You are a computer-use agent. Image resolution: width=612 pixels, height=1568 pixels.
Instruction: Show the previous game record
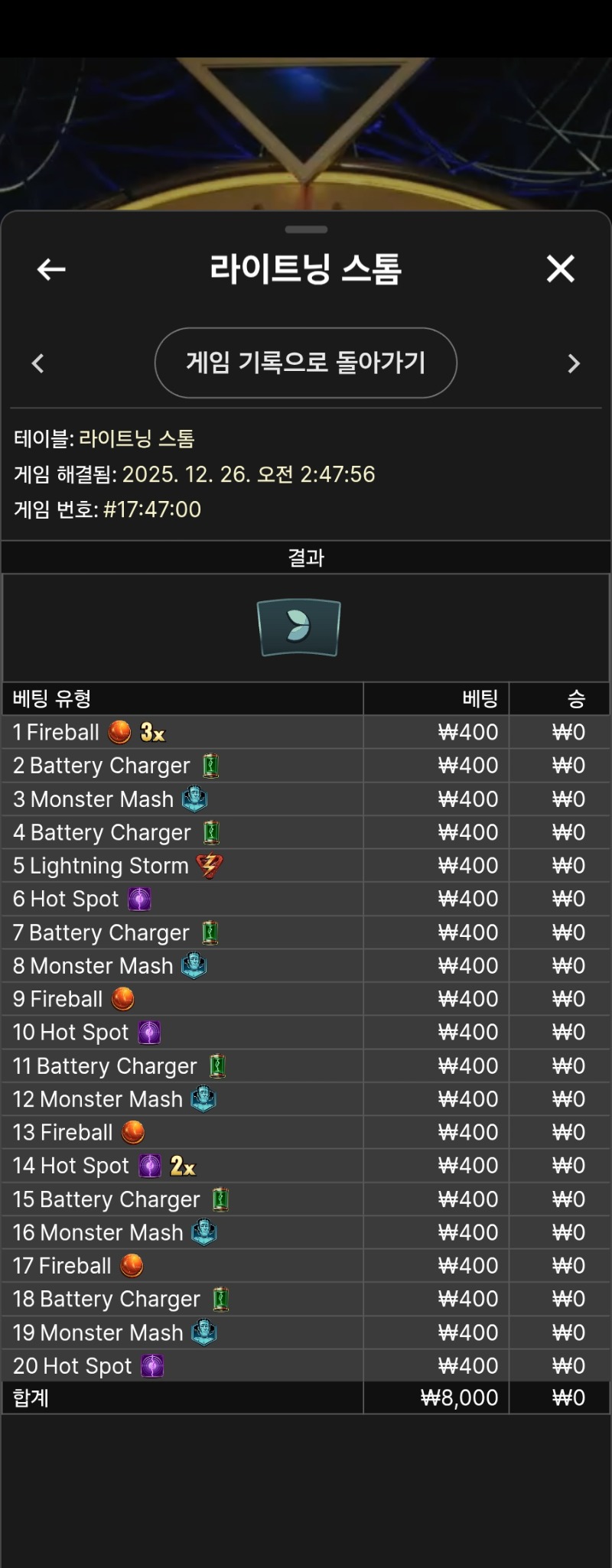point(37,363)
